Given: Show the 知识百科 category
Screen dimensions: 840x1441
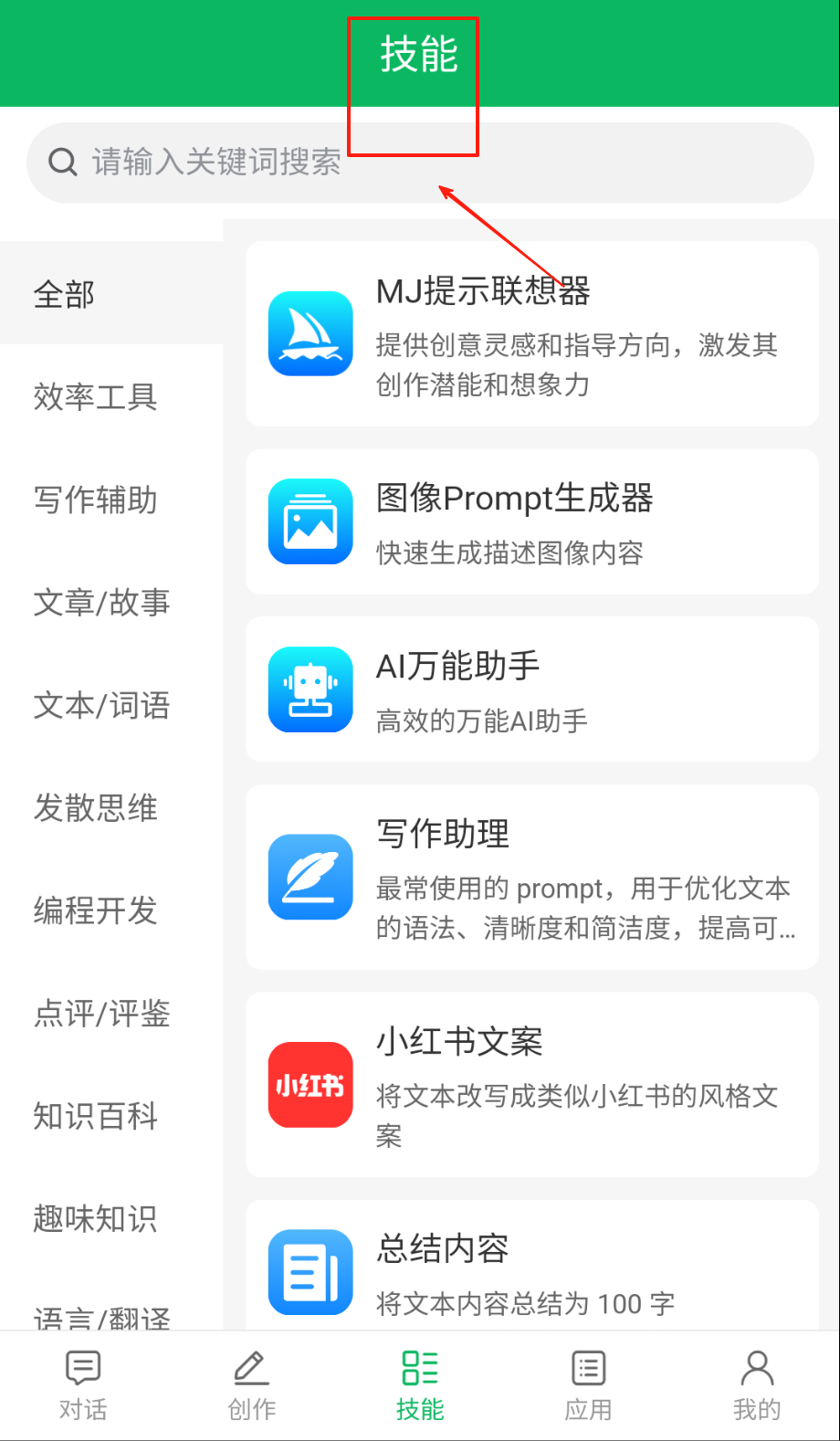Looking at the screenshot, I should pyautogui.click(x=95, y=1116).
